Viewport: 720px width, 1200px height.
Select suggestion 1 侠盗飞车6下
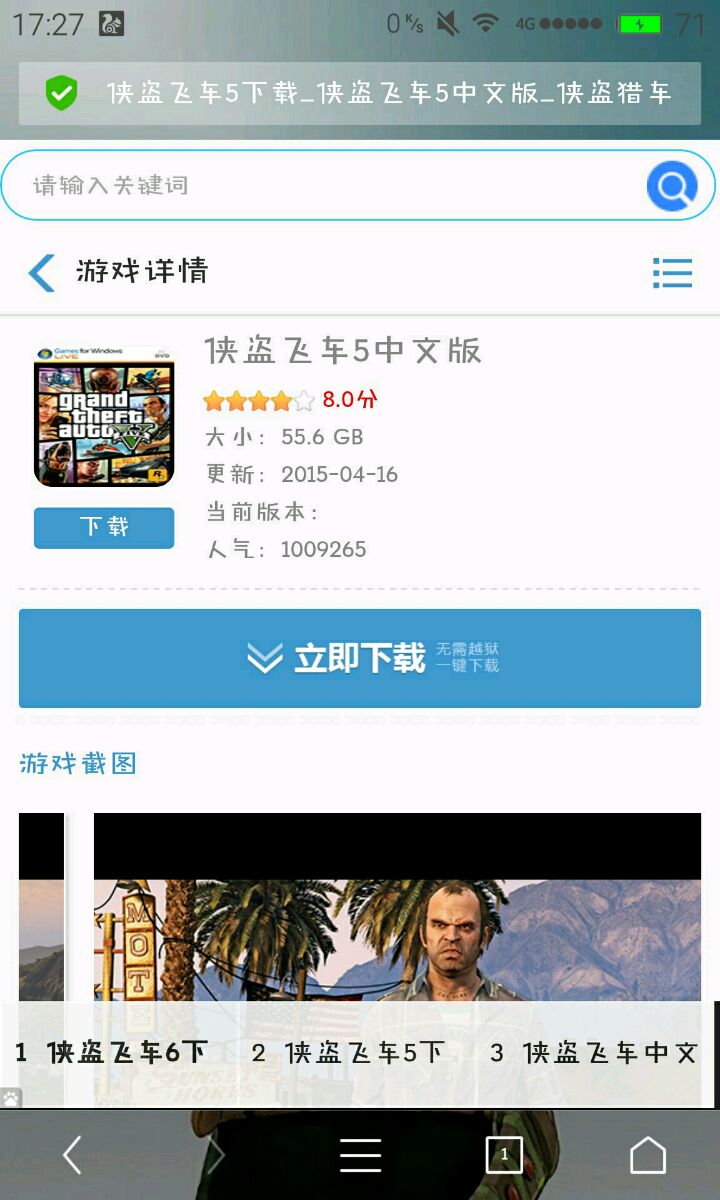pos(112,1053)
